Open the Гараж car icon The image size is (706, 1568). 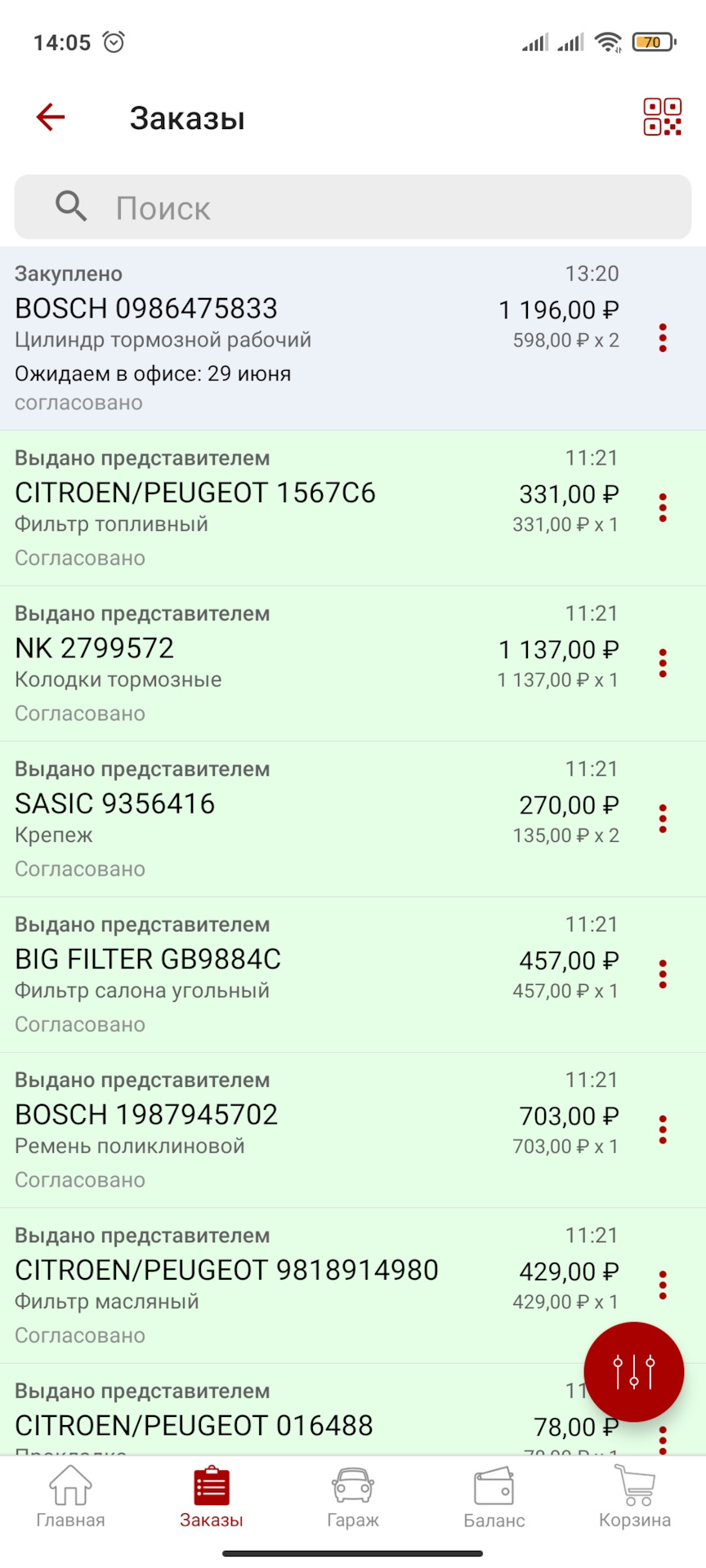pyautogui.click(x=352, y=1497)
